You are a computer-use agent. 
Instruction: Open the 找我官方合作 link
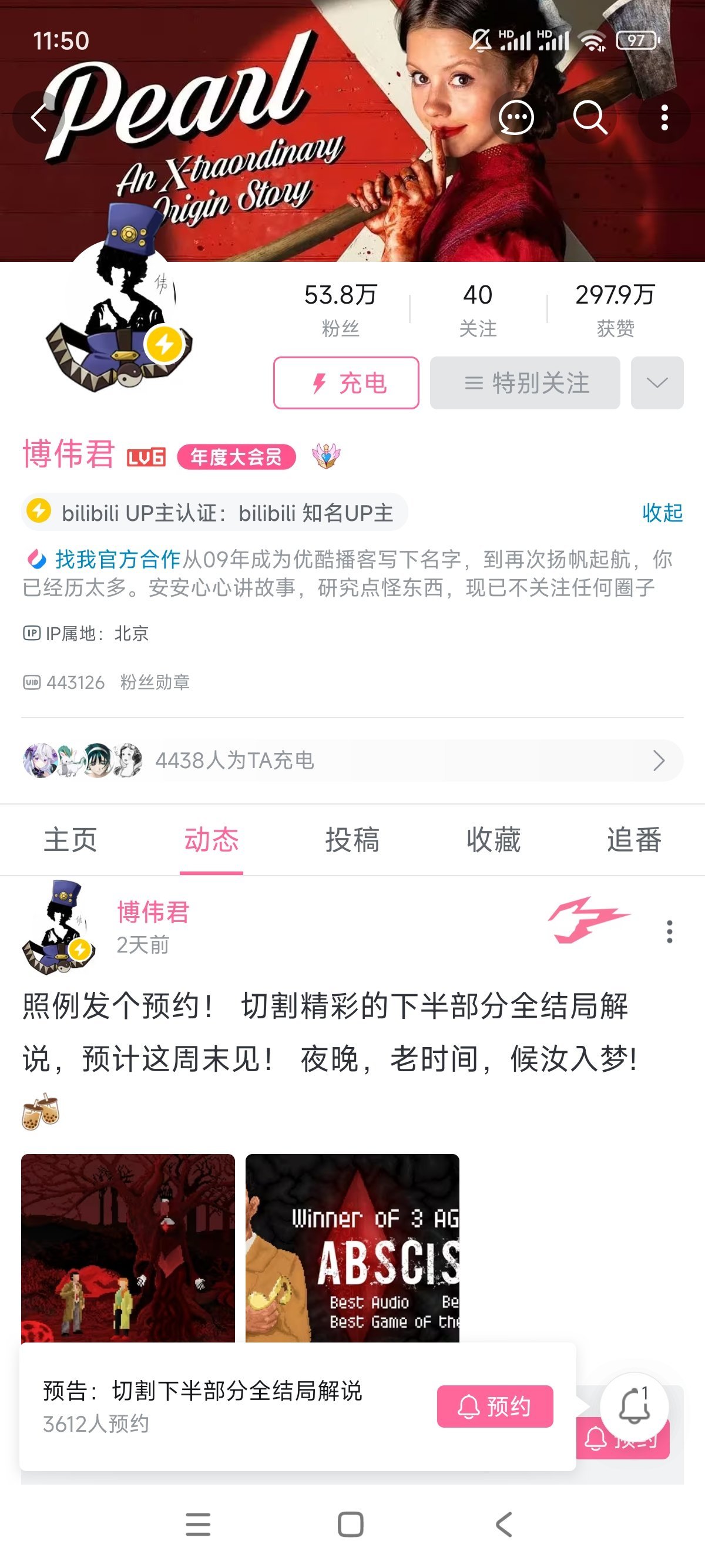[x=117, y=558]
